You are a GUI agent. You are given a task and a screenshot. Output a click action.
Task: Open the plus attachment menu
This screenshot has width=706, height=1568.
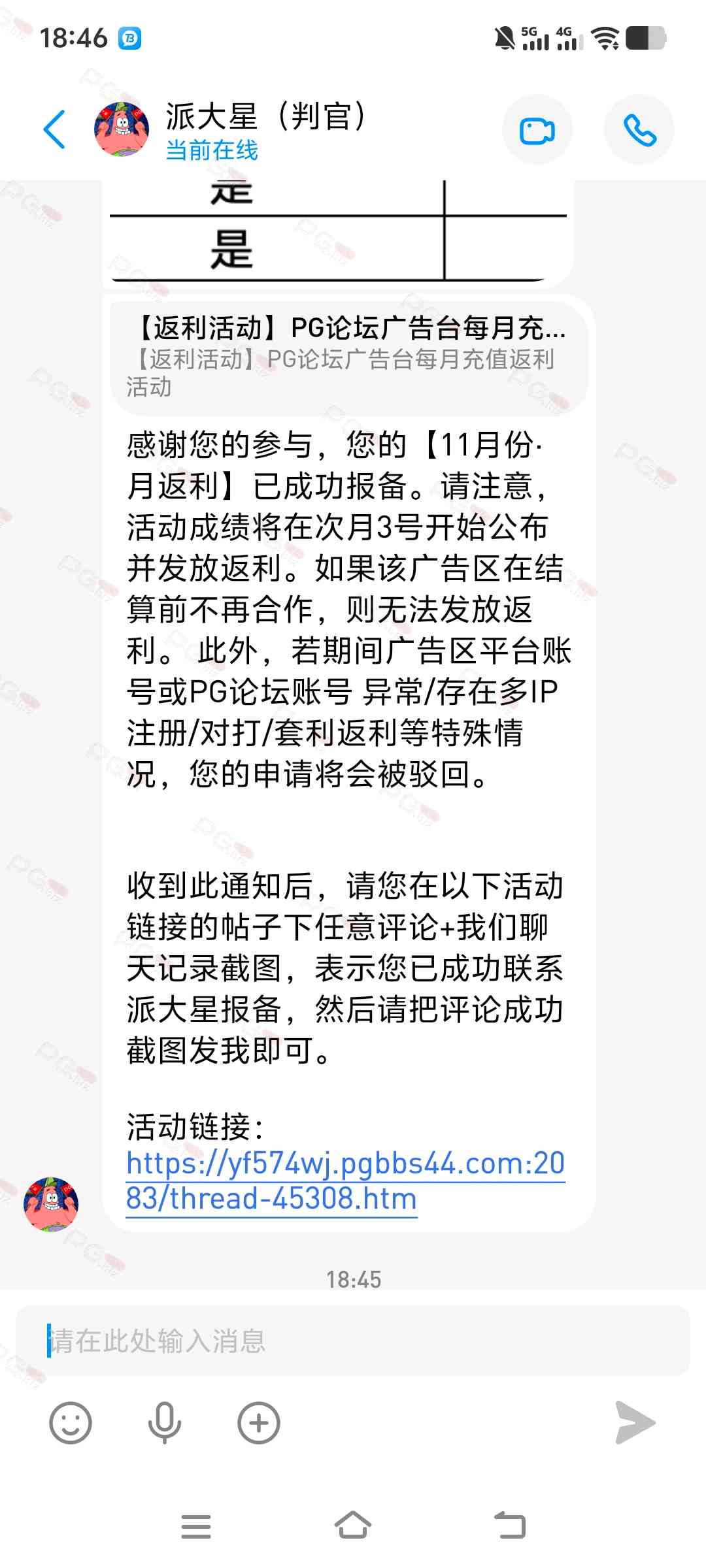259,1422
